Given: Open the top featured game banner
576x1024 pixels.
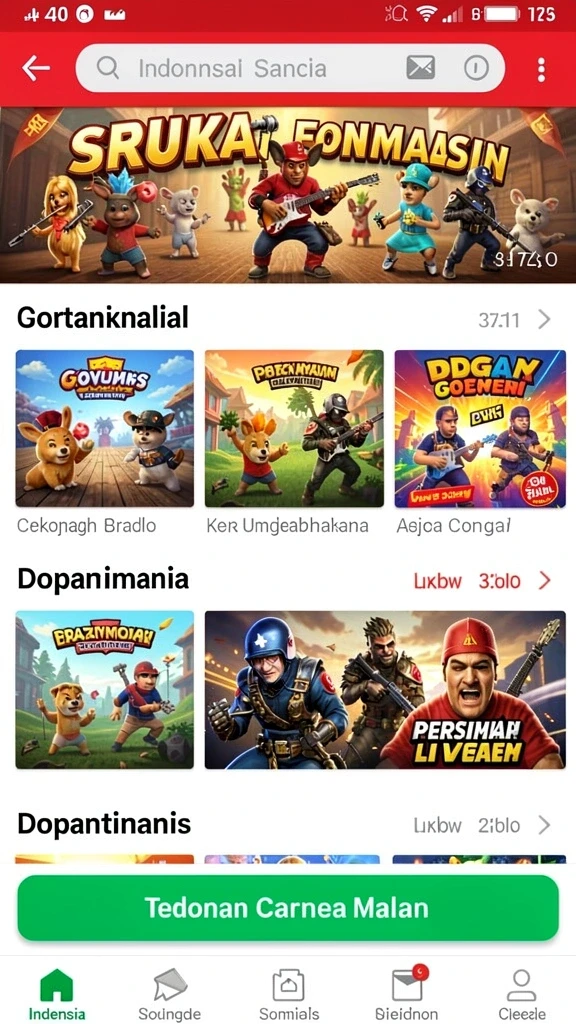Looking at the screenshot, I should click(288, 195).
